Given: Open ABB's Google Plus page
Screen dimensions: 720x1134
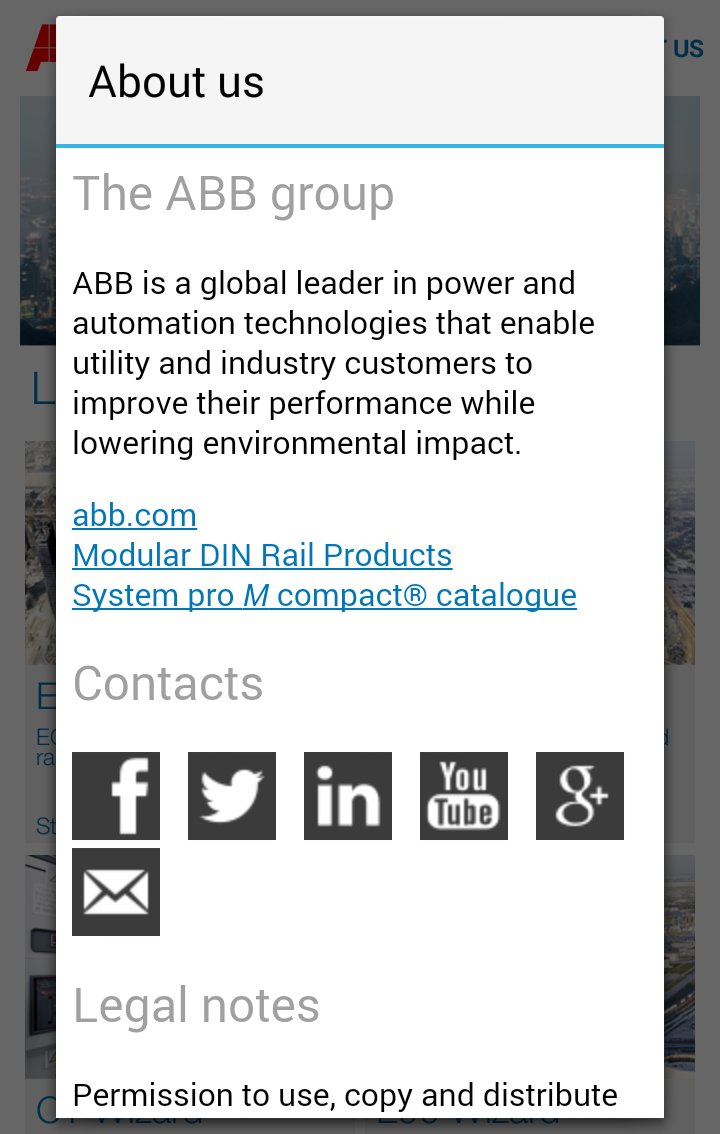Looking at the screenshot, I should pos(580,796).
